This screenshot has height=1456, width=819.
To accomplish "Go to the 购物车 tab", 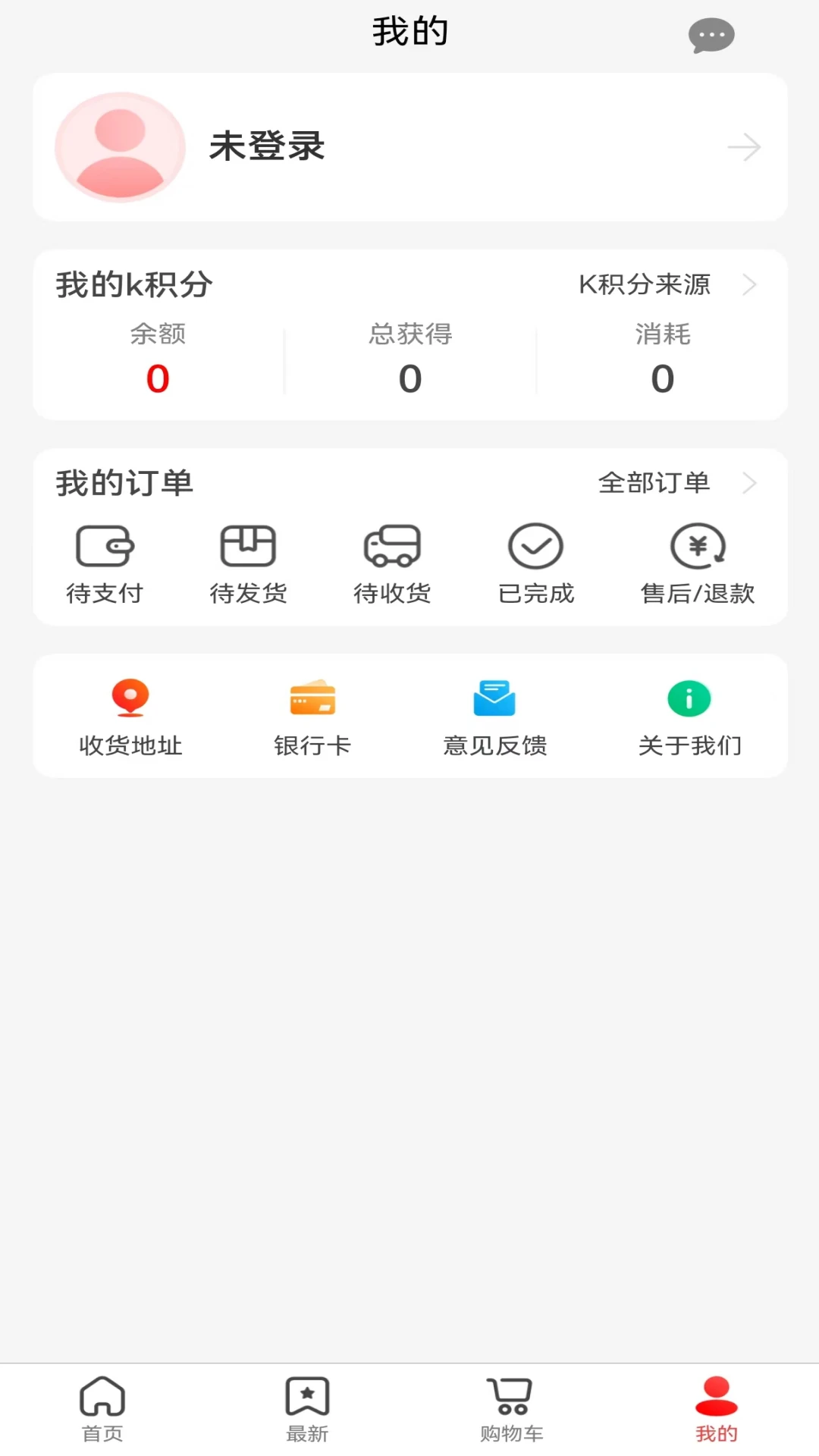I will pos(512,1409).
